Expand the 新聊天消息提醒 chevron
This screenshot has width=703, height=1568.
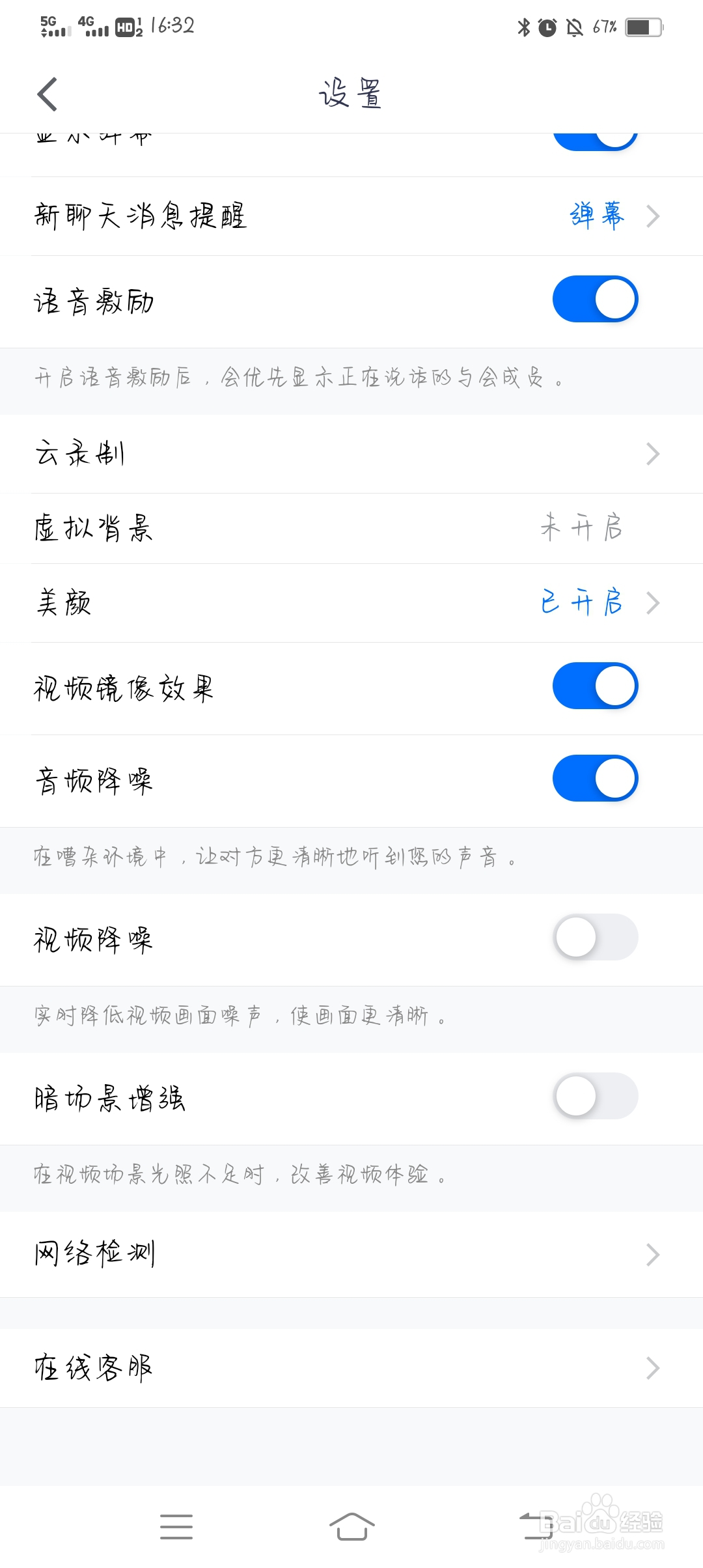pos(653,216)
